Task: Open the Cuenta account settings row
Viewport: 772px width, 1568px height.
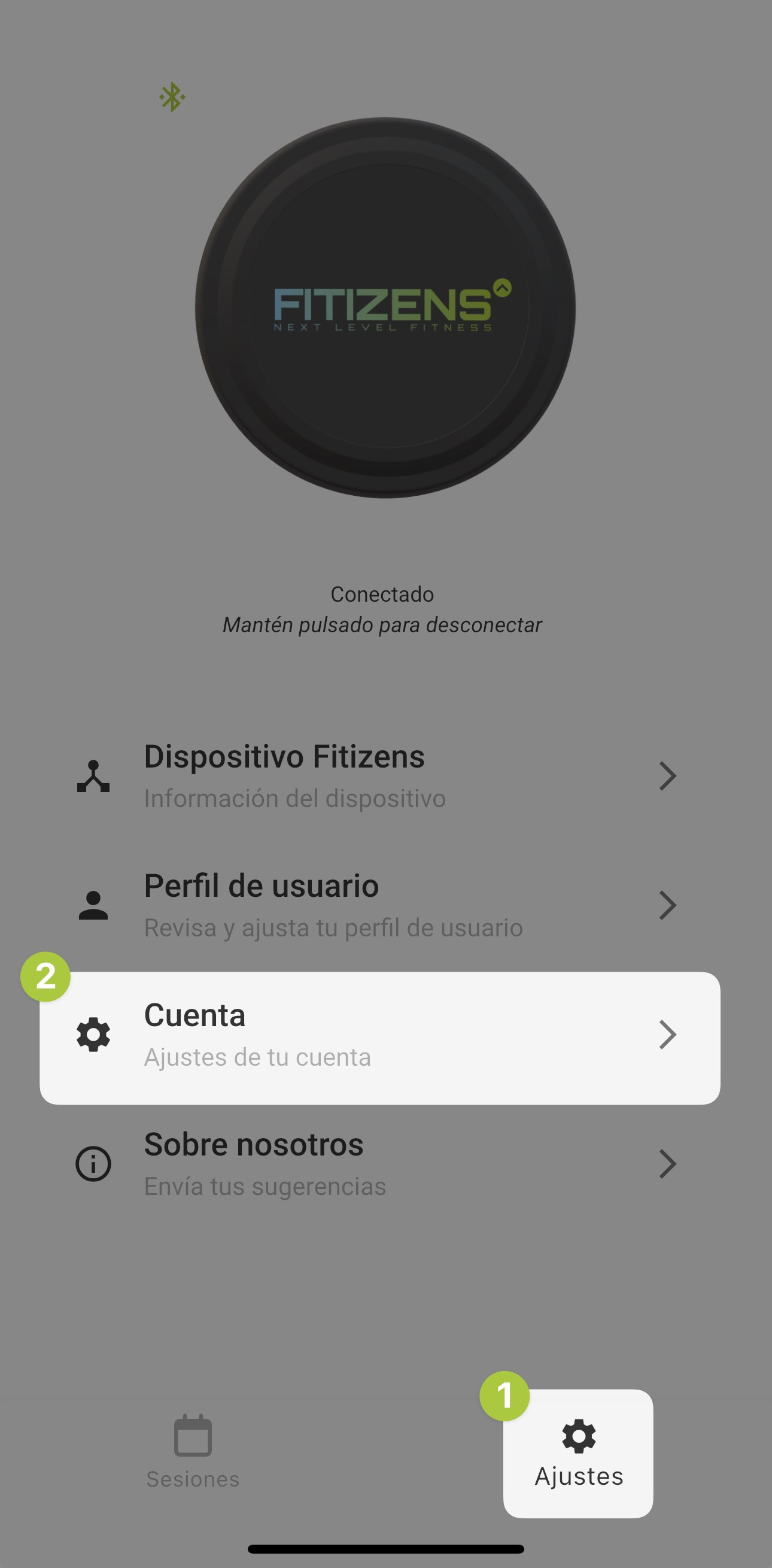Action: [378, 1036]
